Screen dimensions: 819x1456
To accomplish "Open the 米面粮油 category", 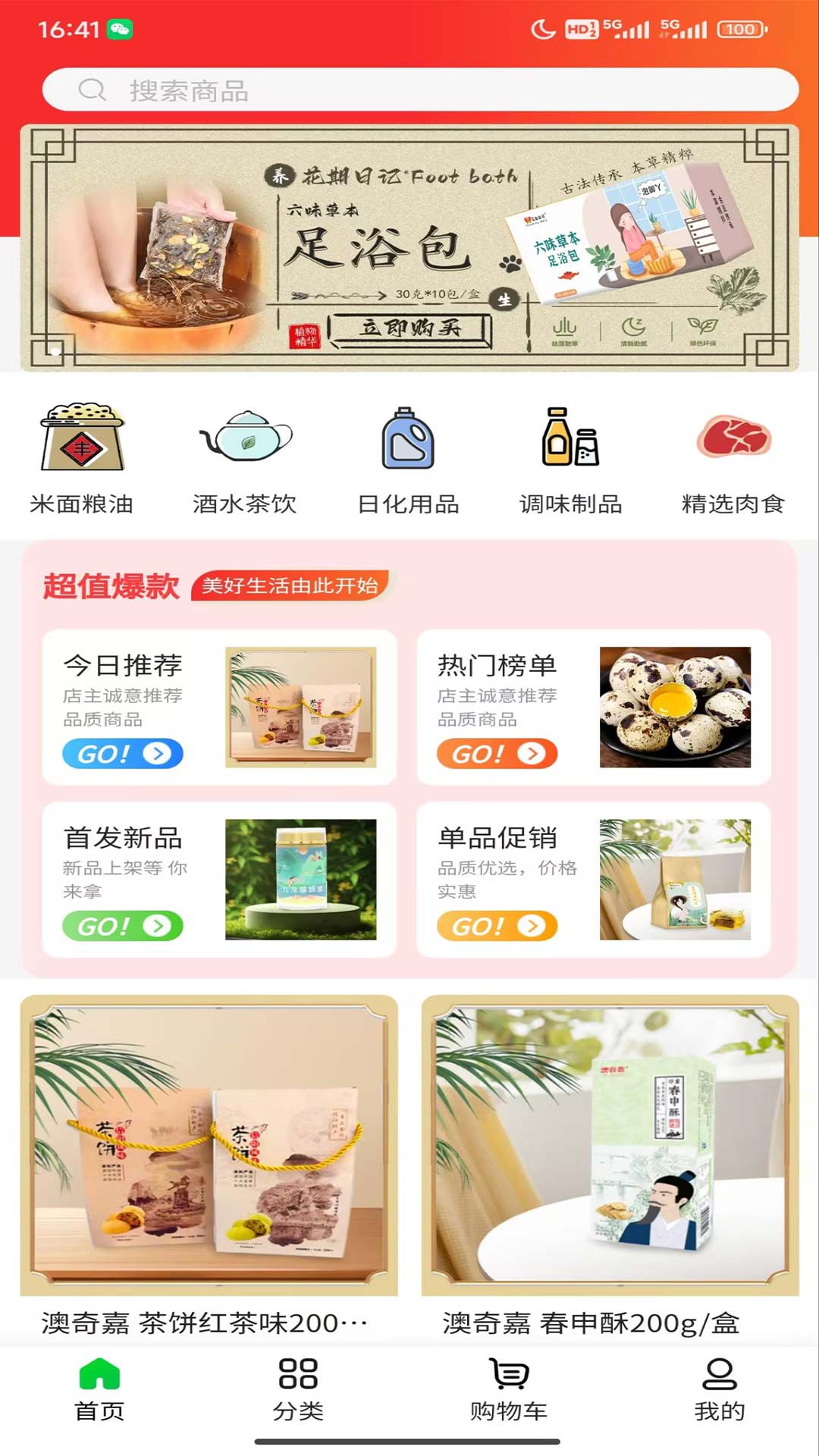I will pyautogui.click(x=82, y=460).
